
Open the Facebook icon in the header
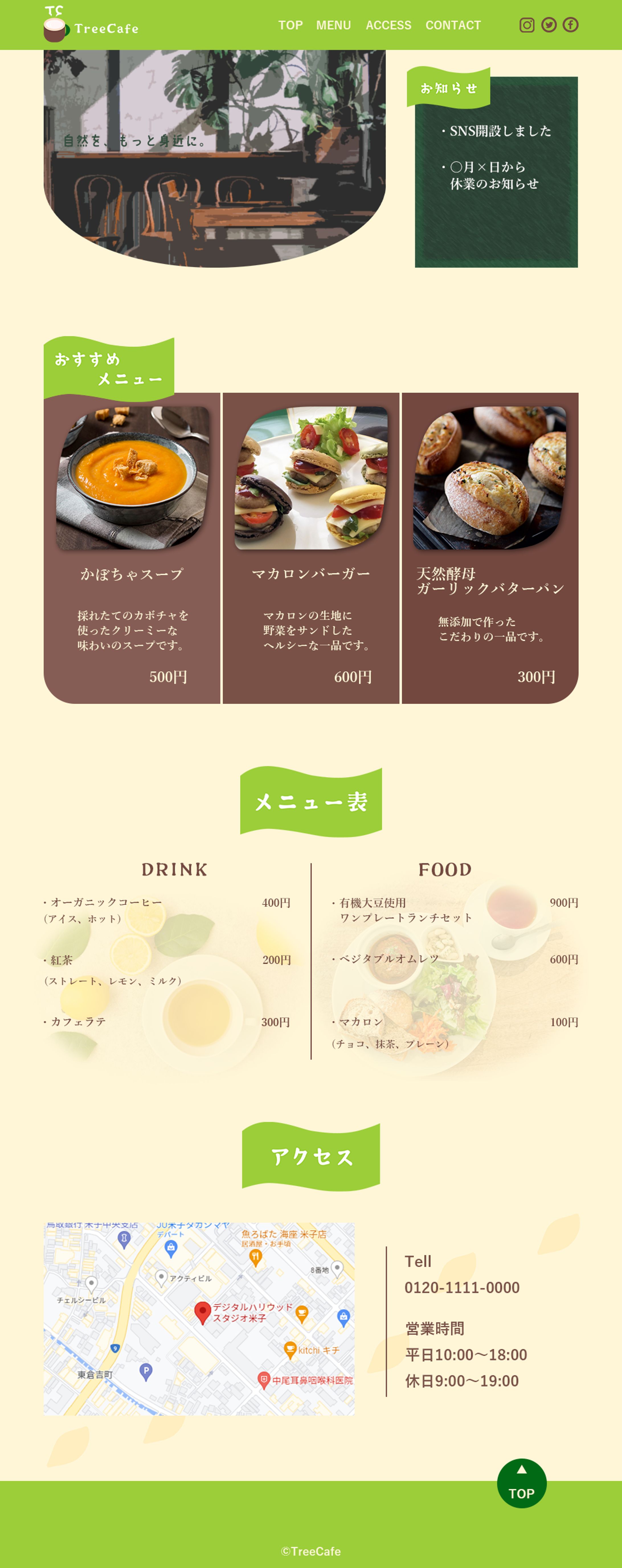pyautogui.click(x=570, y=25)
